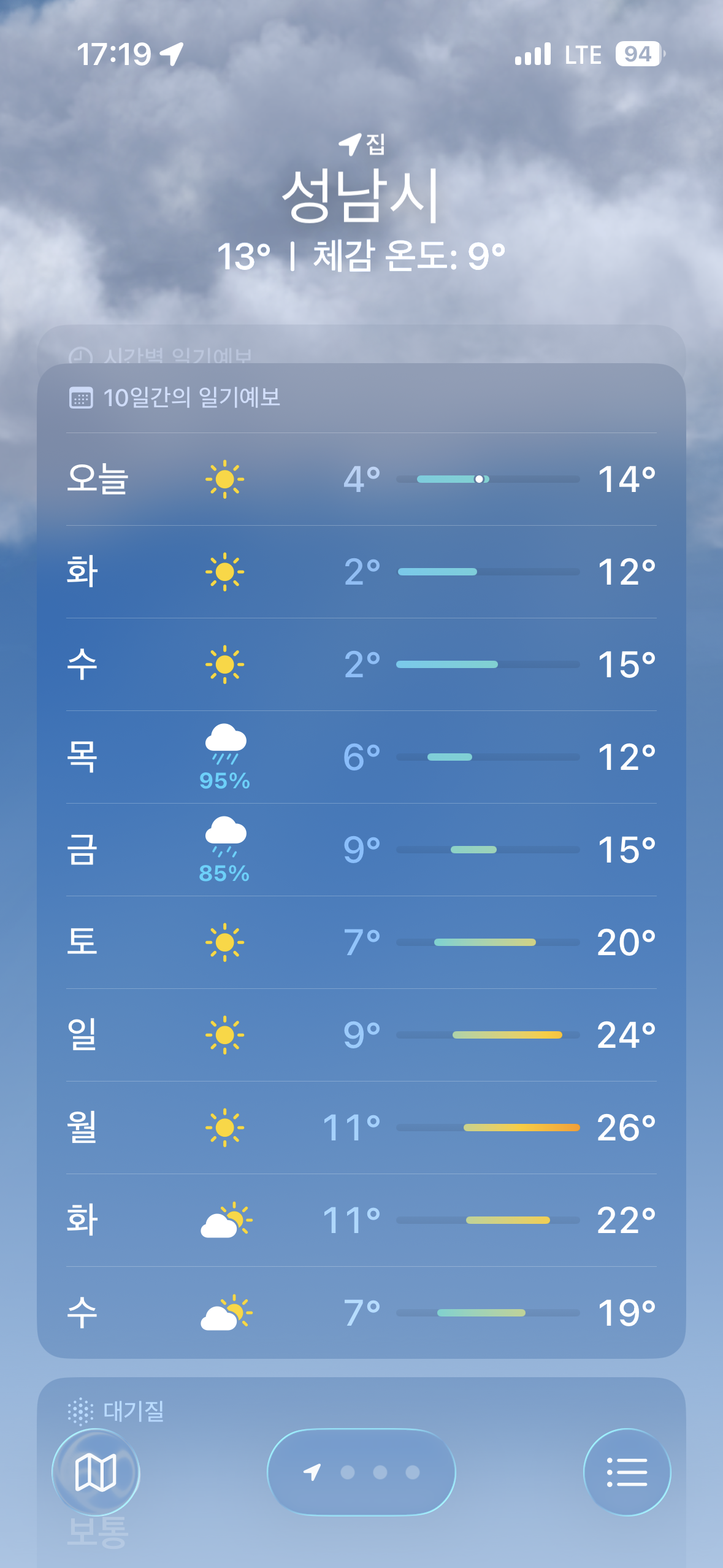Open today's (오늘) forecast details
The image size is (723, 1568).
tap(361, 479)
